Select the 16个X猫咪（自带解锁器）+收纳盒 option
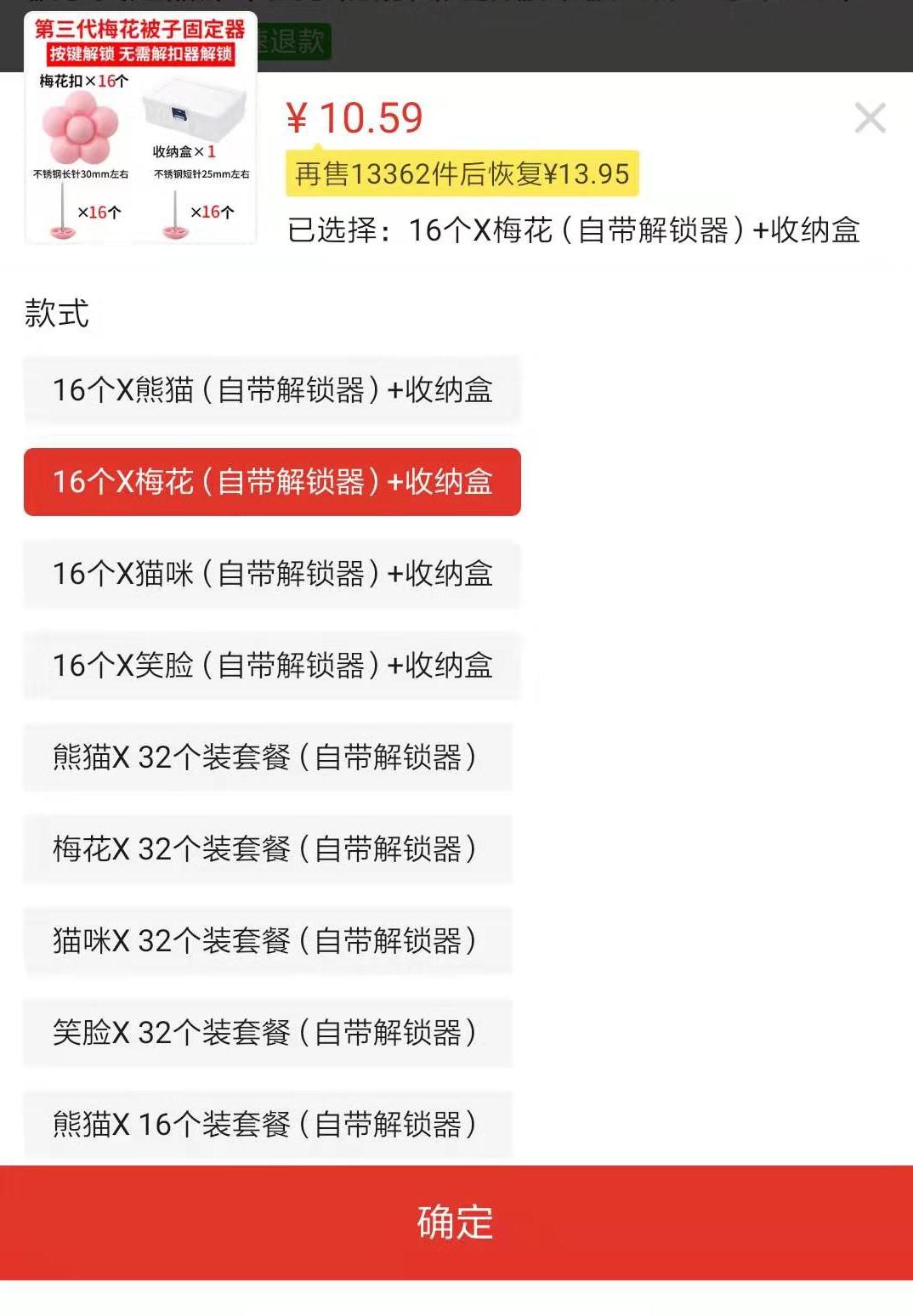 click(x=272, y=574)
